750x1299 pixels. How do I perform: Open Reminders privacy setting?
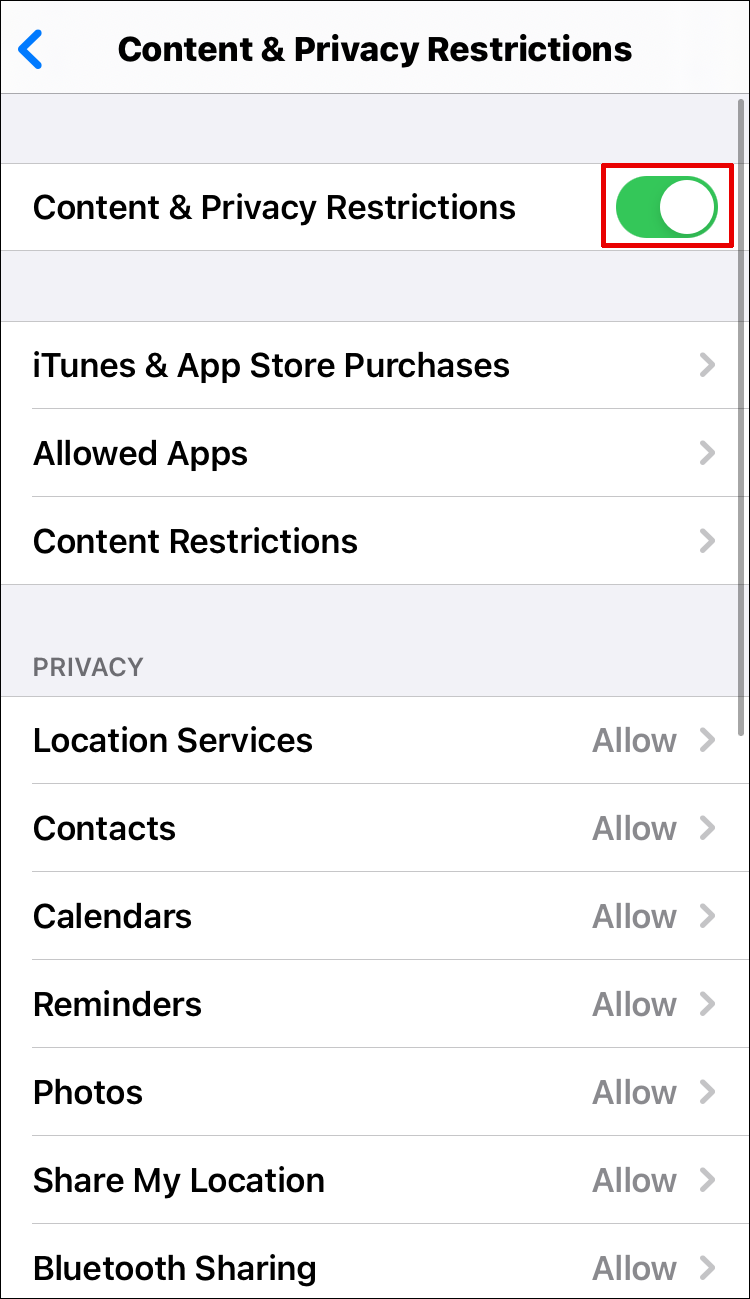click(374, 1005)
